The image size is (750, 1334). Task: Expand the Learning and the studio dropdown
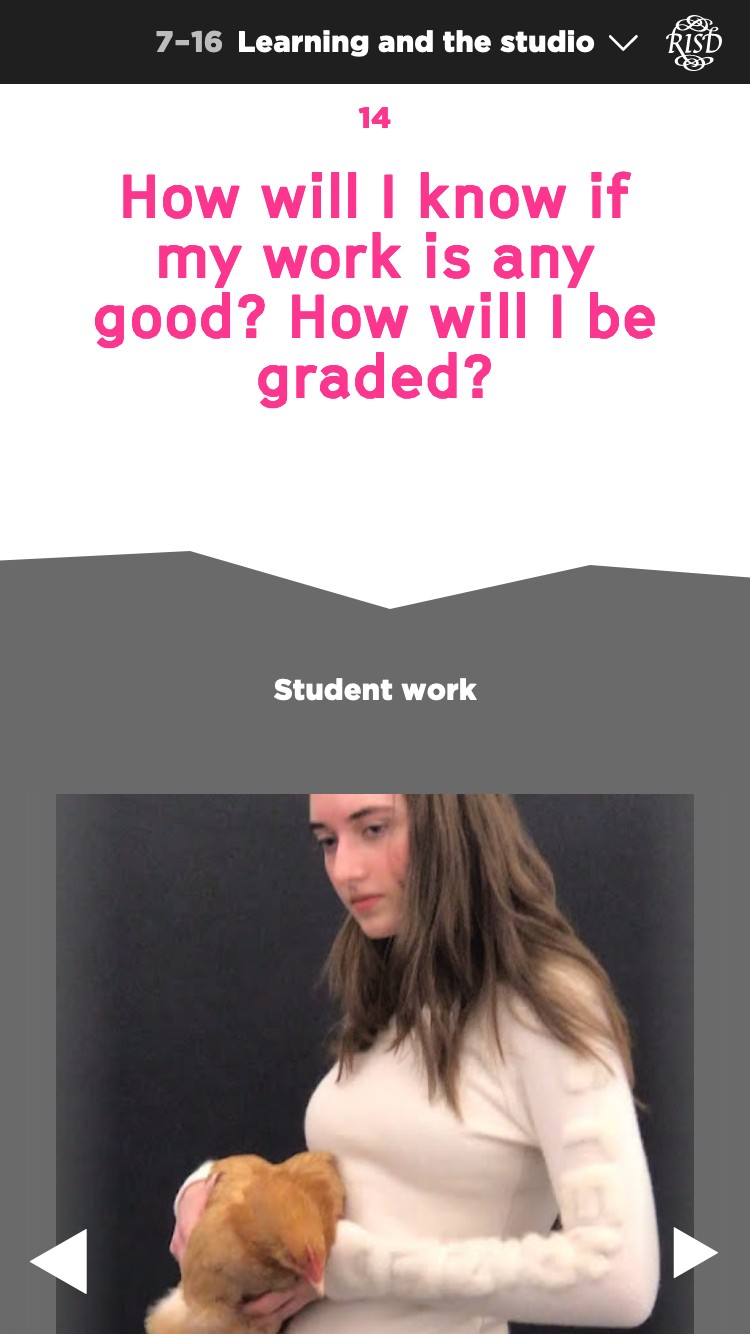[x=622, y=43]
